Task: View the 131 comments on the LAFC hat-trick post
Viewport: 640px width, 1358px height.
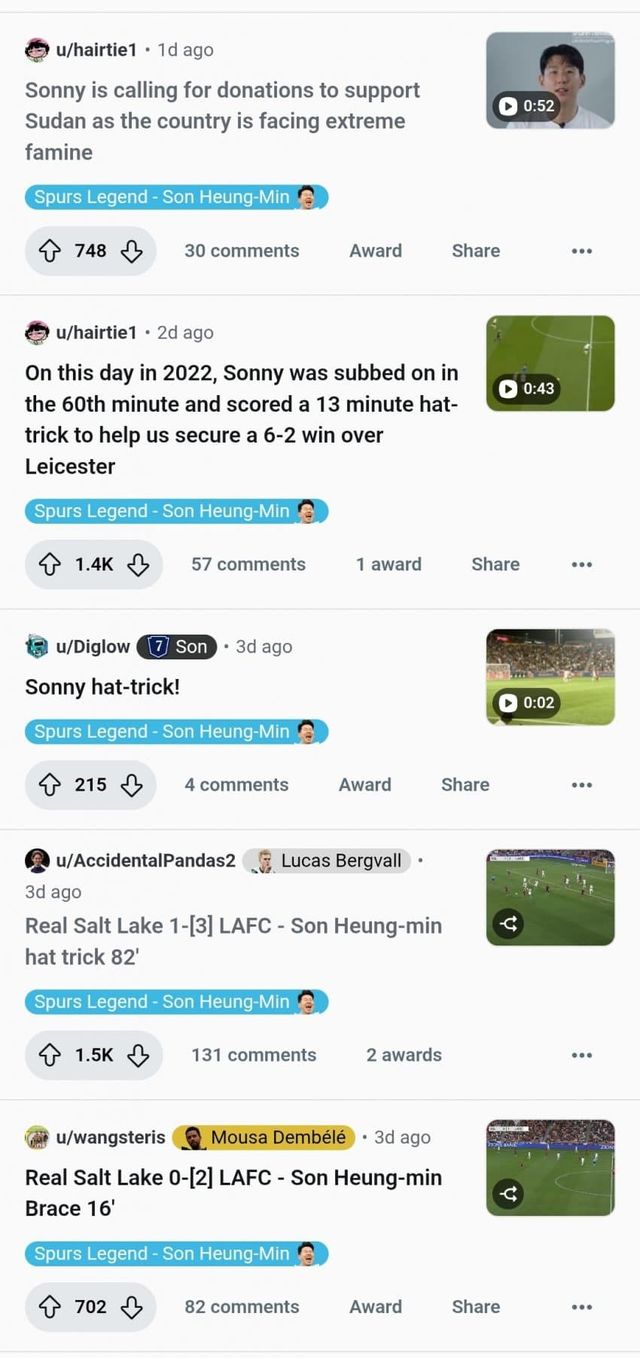Action: pos(253,1055)
